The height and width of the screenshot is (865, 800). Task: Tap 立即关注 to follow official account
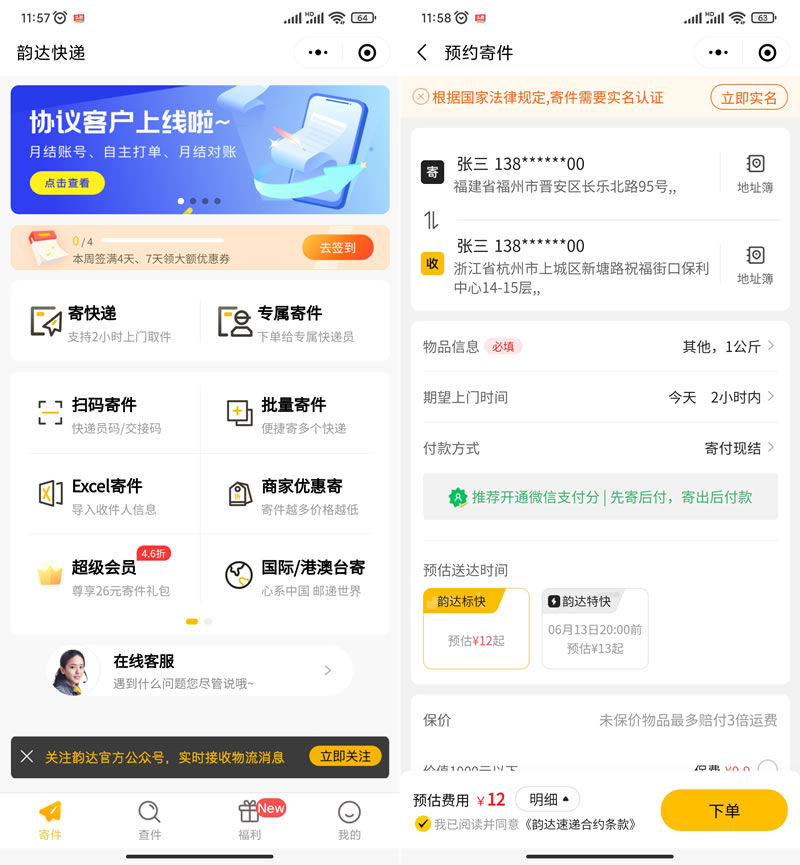click(x=345, y=757)
